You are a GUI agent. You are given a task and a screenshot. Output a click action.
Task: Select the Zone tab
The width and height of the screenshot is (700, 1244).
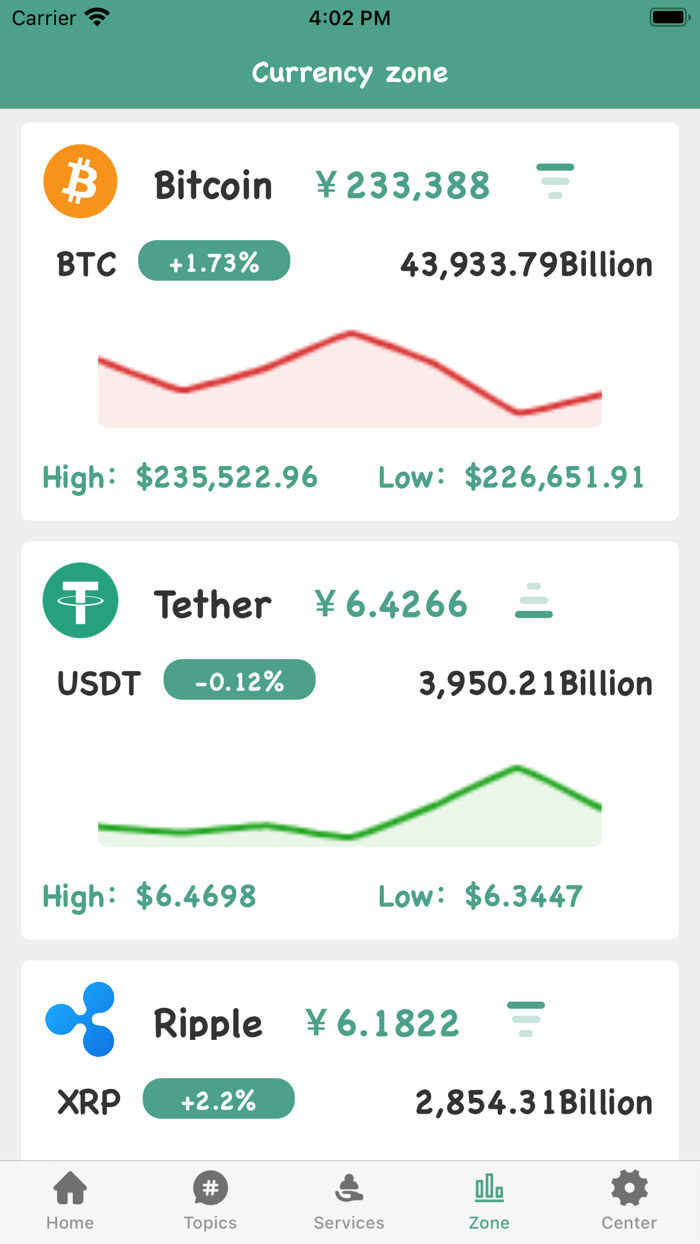point(489,1201)
